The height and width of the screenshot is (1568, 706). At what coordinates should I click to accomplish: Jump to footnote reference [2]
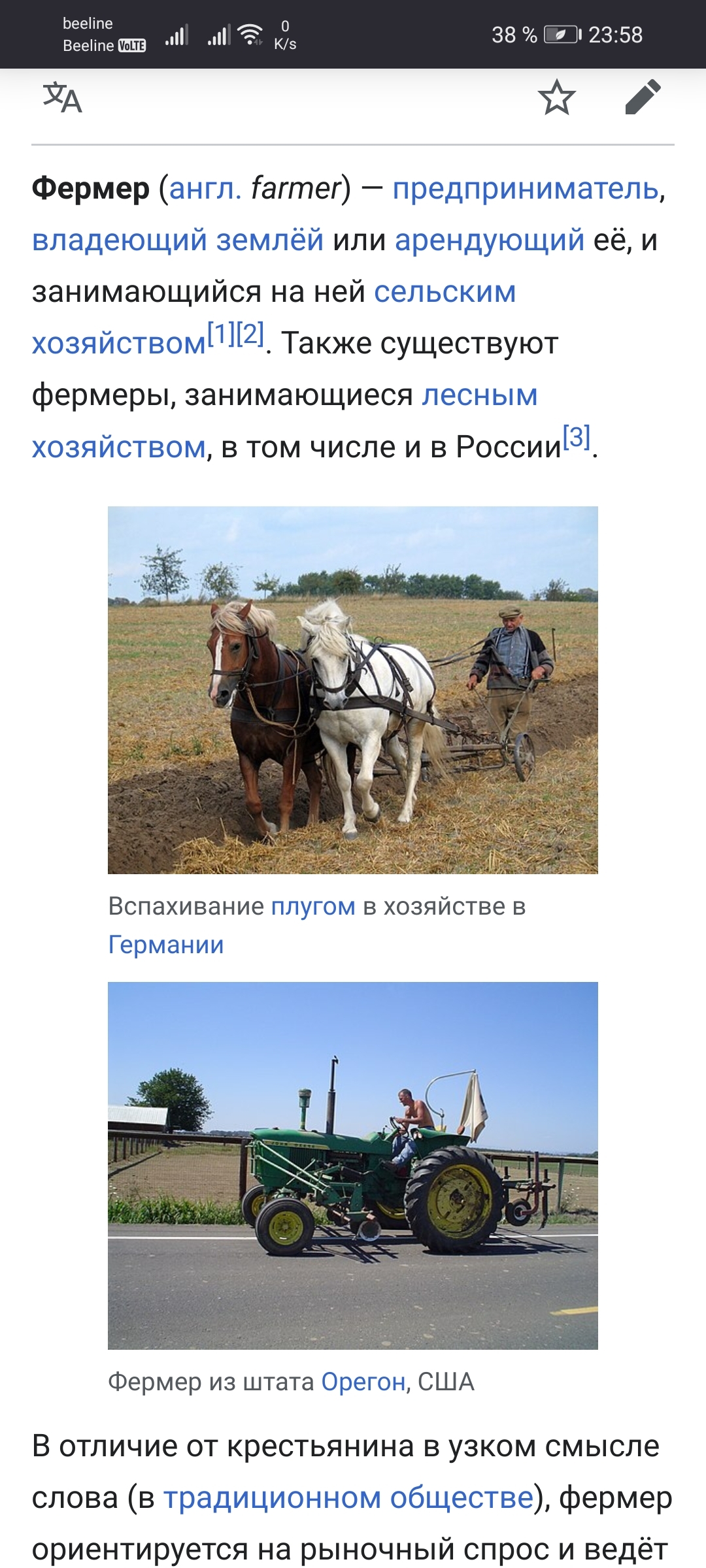point(250,335)
